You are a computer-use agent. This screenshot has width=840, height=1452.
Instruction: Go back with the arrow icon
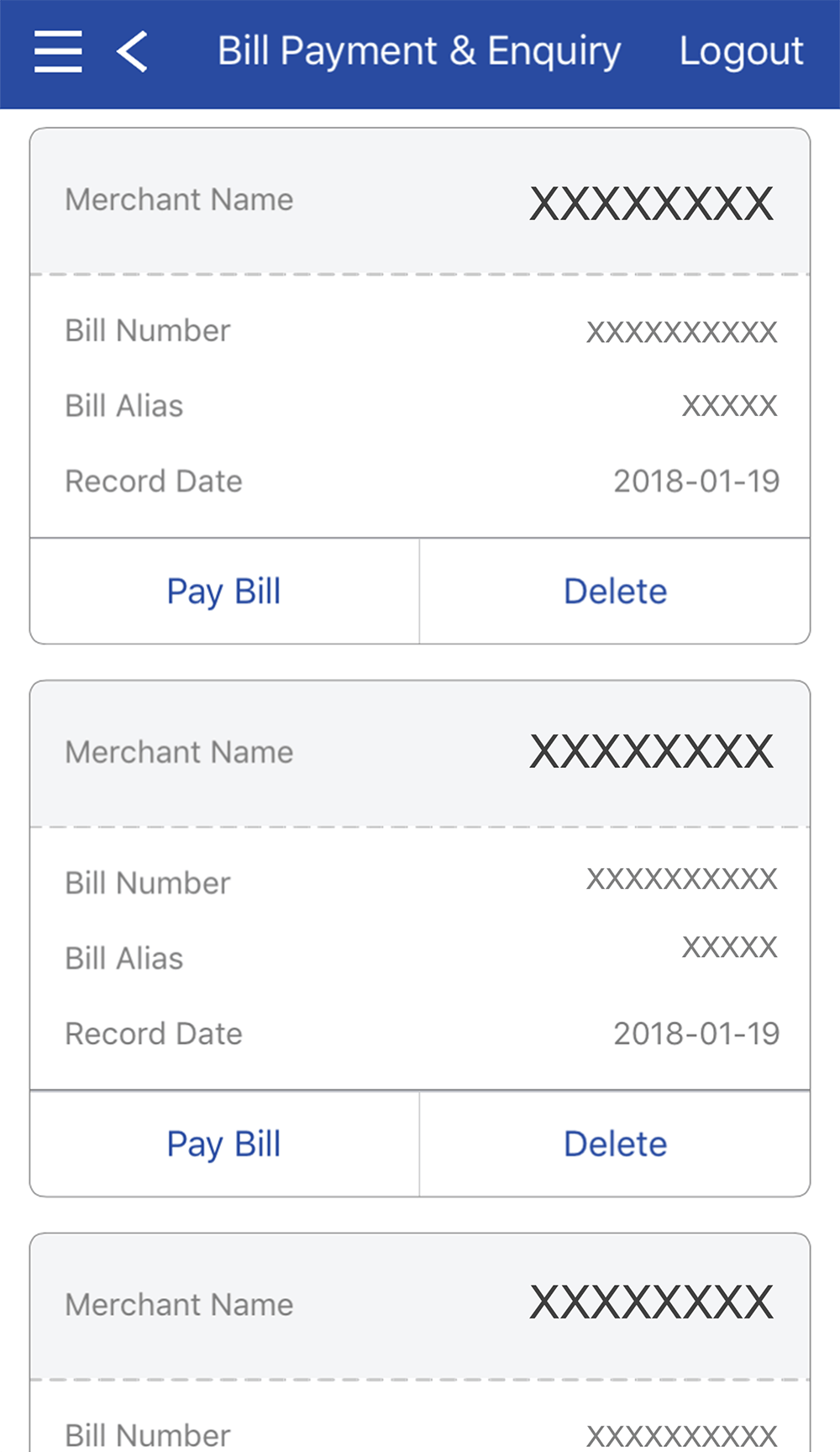pyautogui.click(x=133, y=51)
